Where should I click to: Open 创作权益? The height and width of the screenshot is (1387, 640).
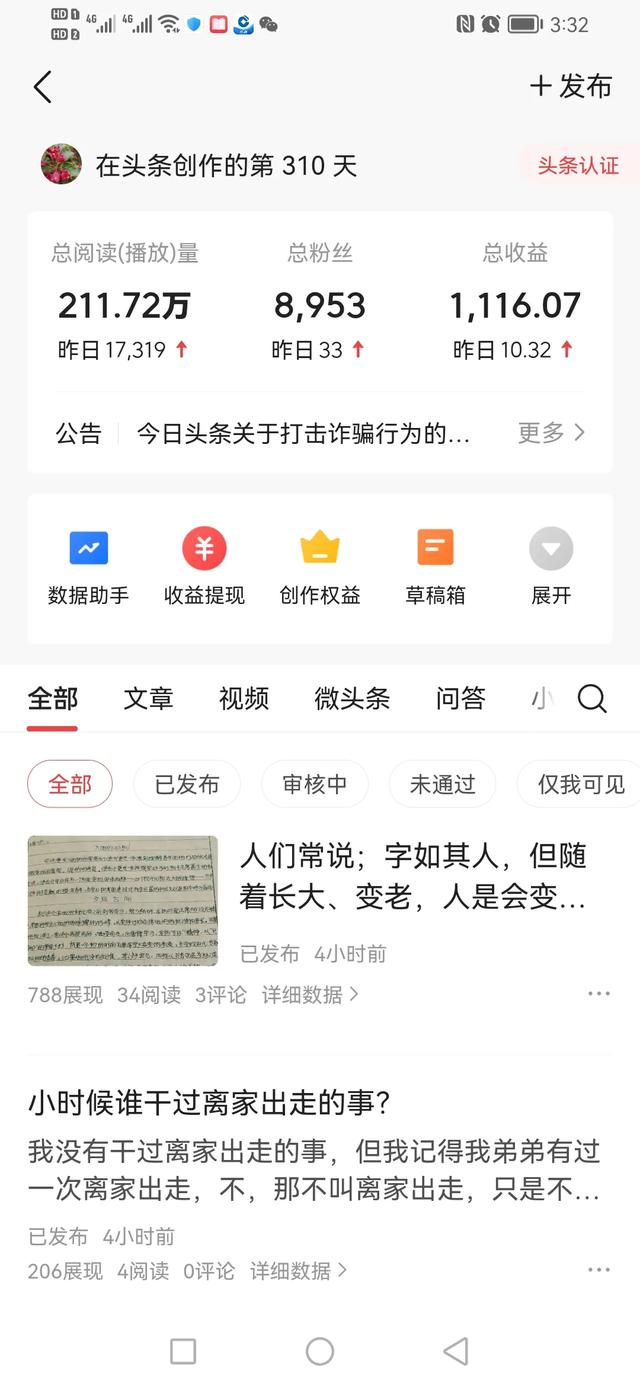(320, 567)
